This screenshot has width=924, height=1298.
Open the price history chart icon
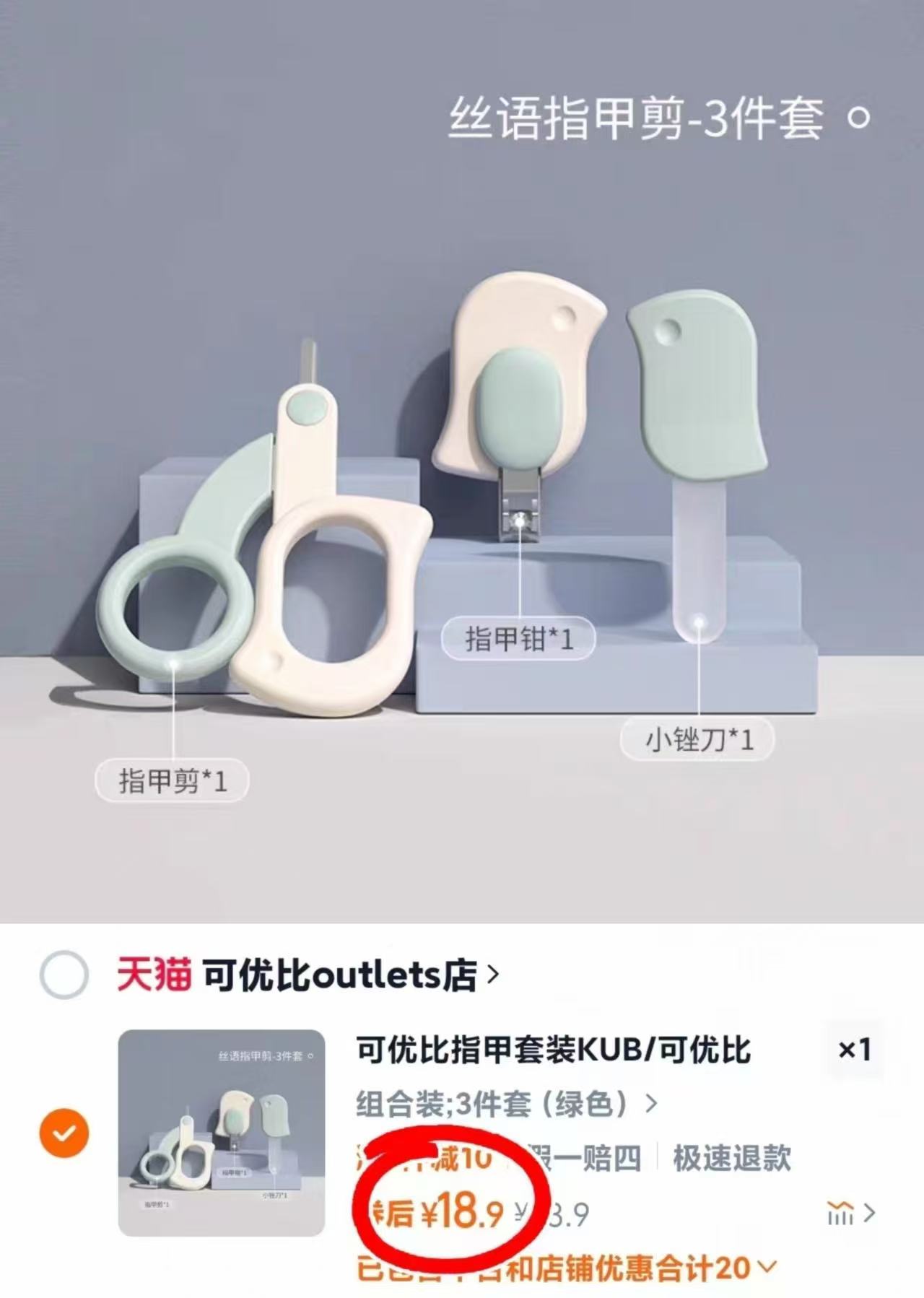coord(840,1211)
